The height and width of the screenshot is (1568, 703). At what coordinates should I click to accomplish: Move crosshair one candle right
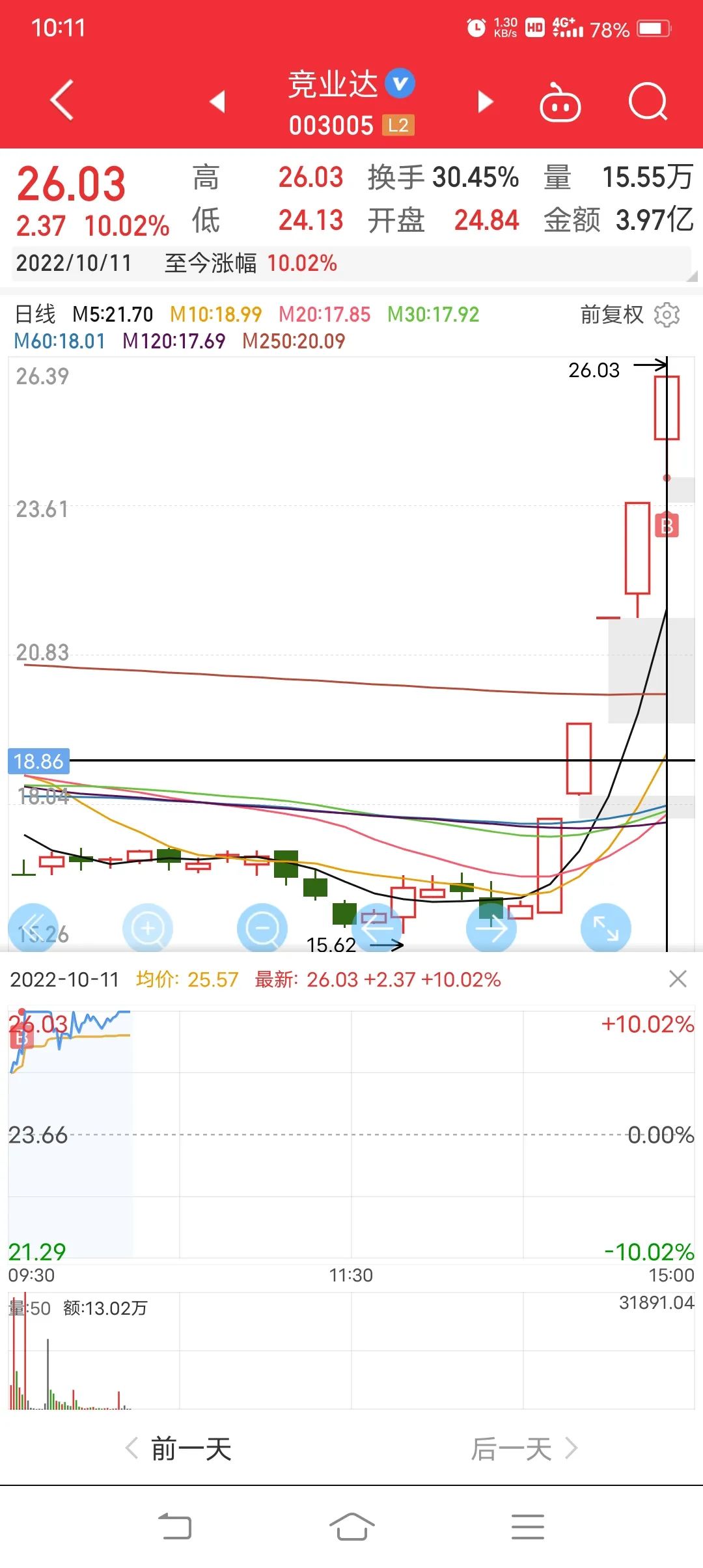click(491, 929)
